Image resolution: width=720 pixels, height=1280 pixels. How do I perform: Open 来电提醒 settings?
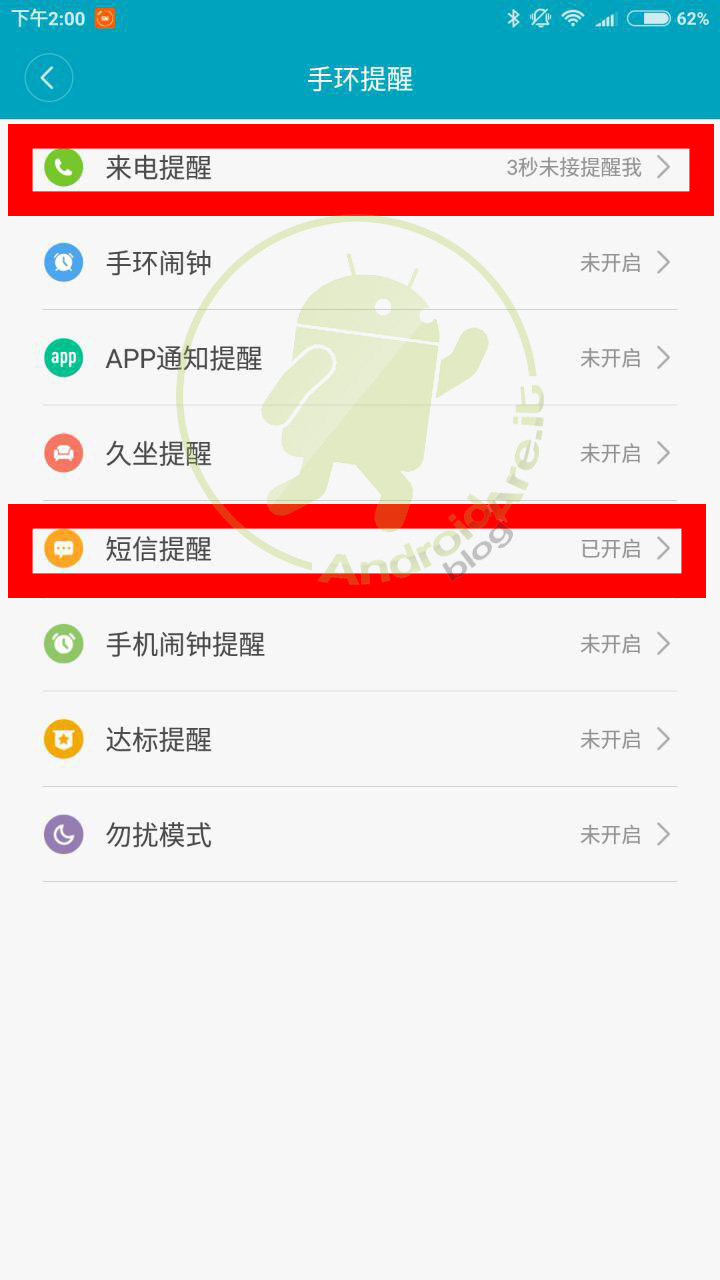[x=360, y=168]
